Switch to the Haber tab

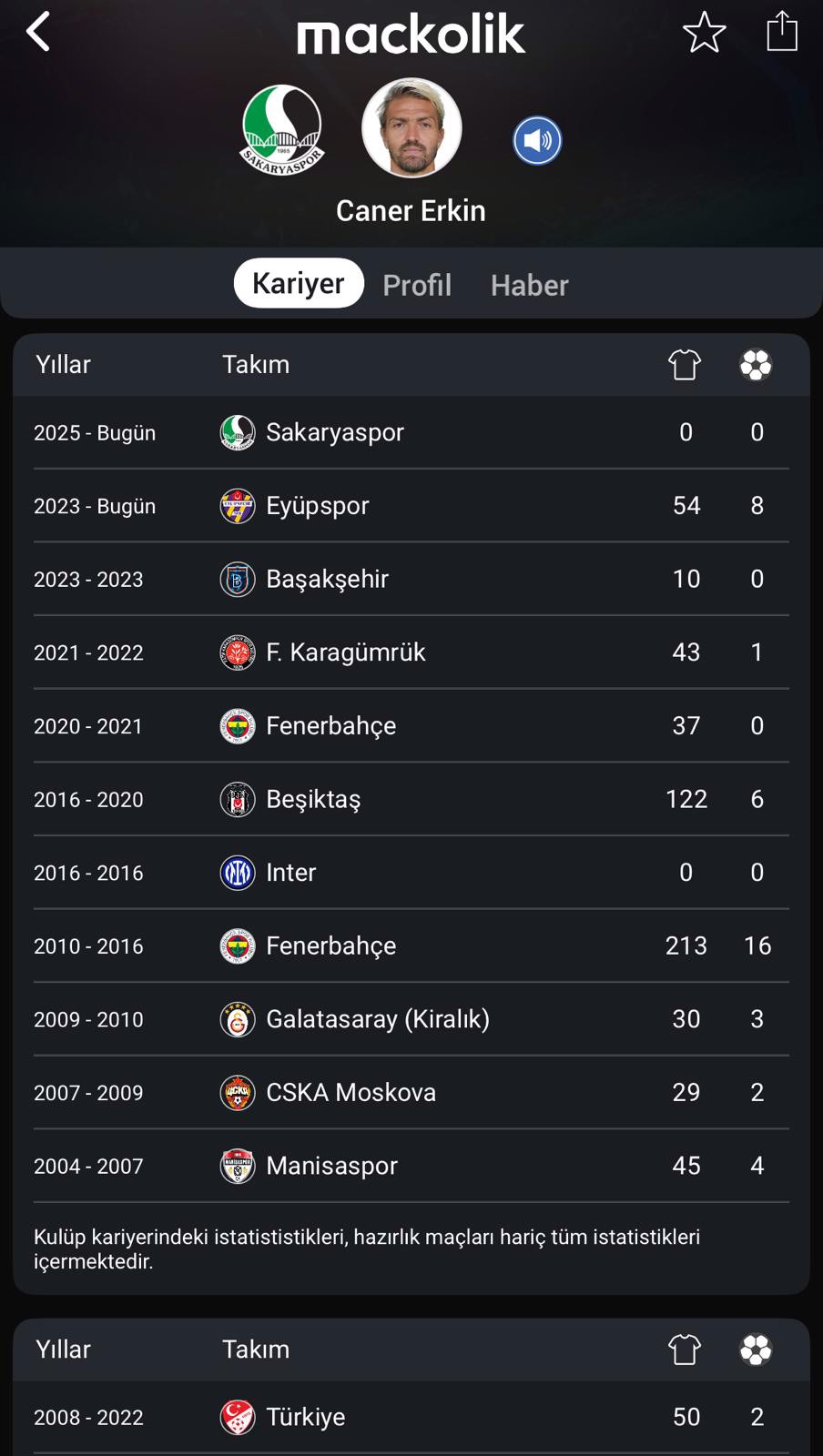pos(530,284)
